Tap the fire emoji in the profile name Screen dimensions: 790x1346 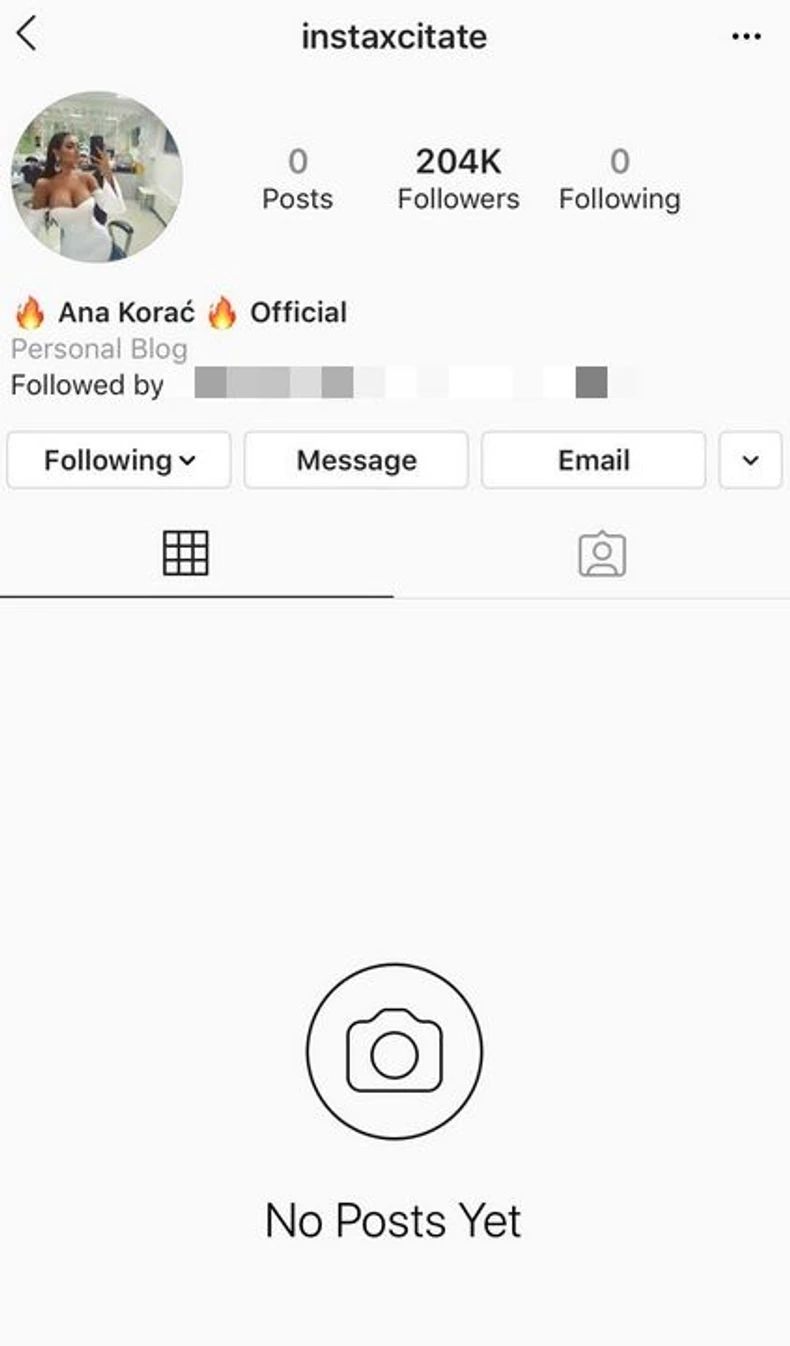coord(30,311)
